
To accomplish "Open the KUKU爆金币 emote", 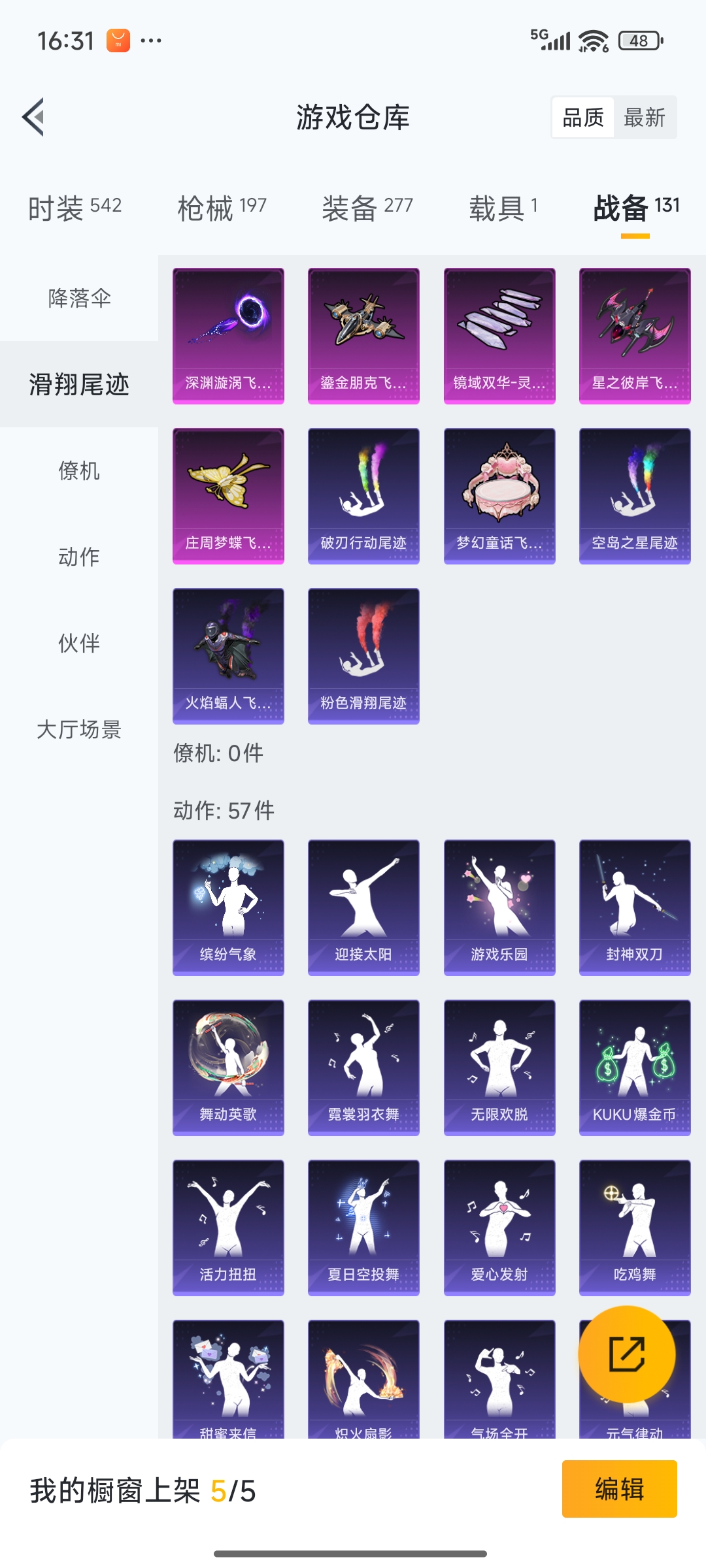I will coord(634,1068).
